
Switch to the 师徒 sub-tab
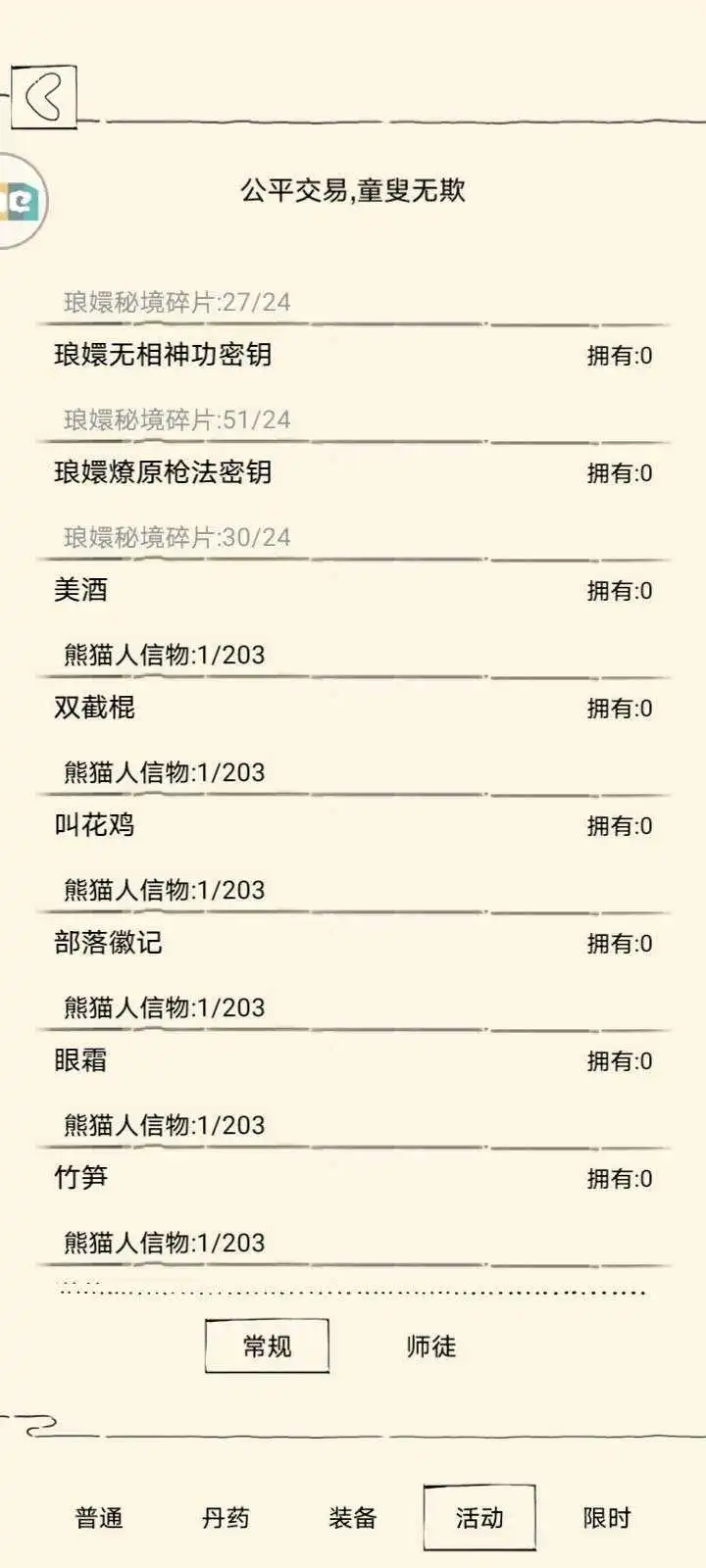431,1347
